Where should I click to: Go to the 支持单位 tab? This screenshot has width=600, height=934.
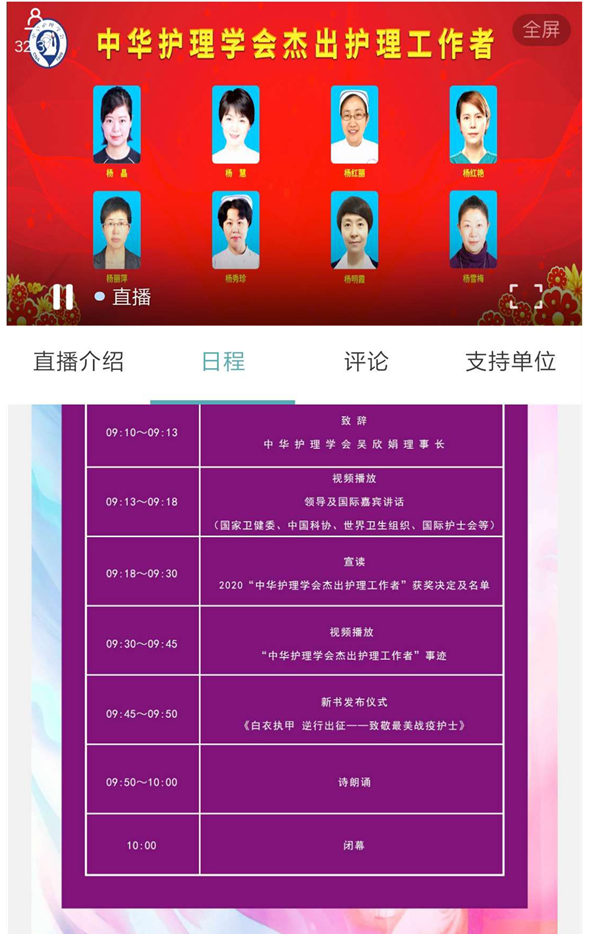[510, 362]
